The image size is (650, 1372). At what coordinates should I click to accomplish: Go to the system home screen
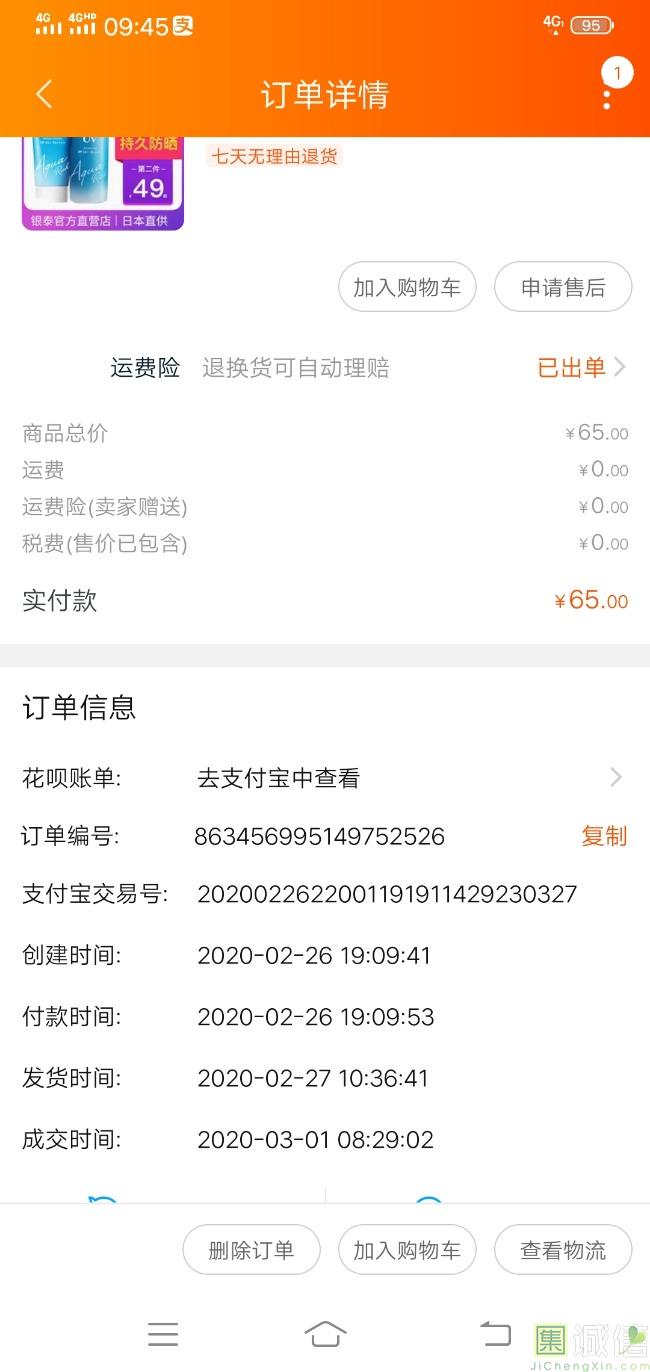(325, 1334)
